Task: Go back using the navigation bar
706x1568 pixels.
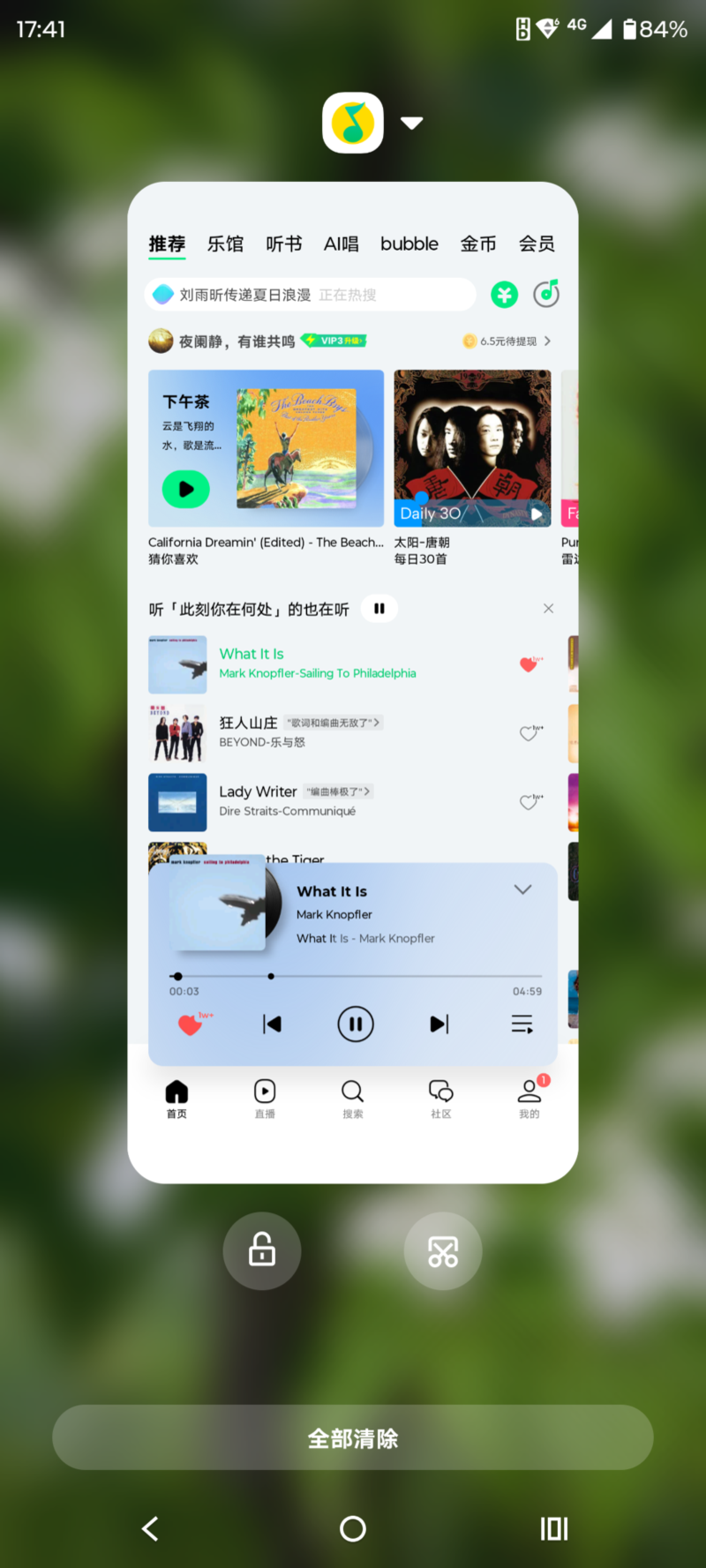Action: (151, 1528)
